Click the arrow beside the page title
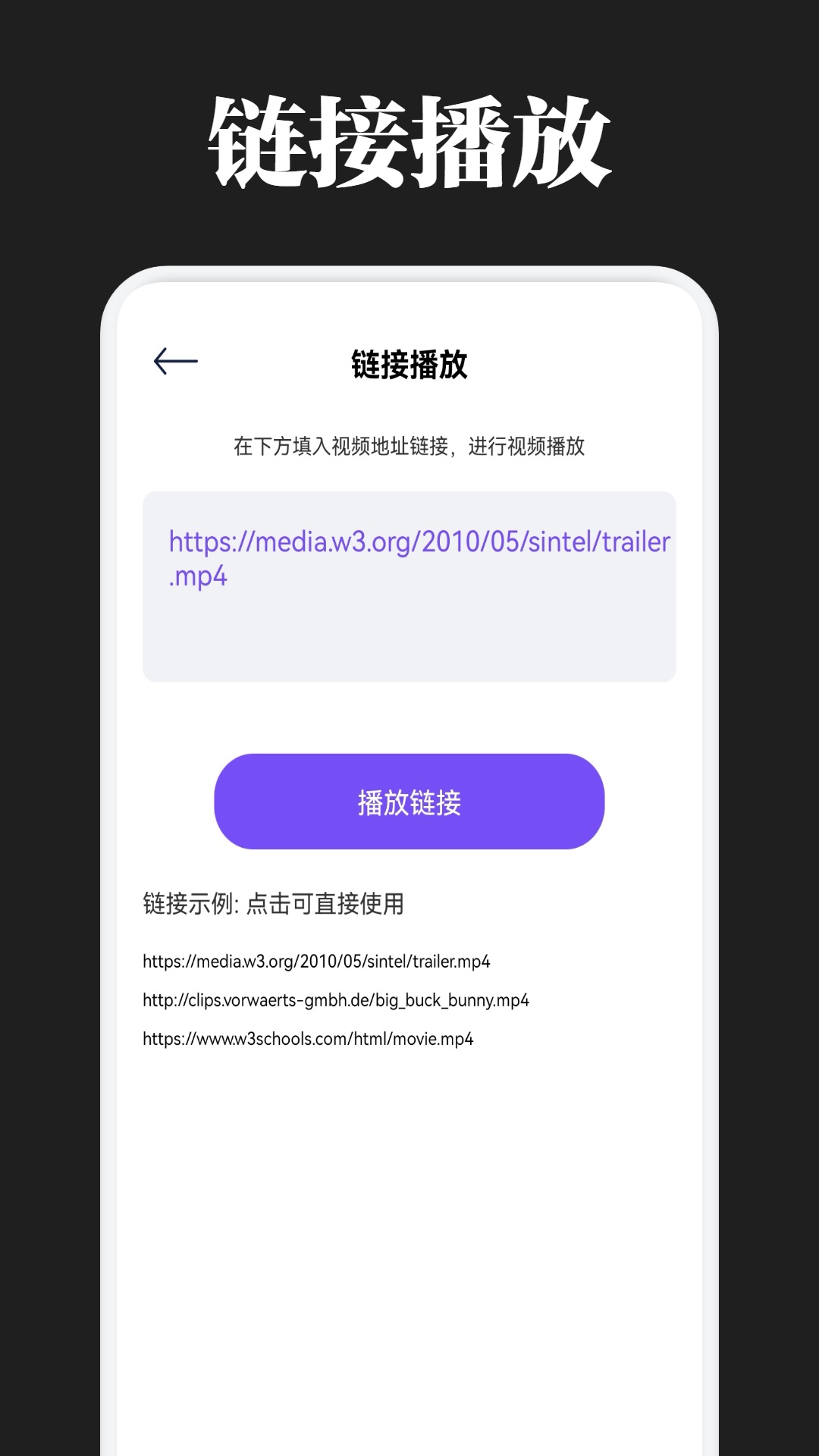819x1456 pixels. point(174,361)
